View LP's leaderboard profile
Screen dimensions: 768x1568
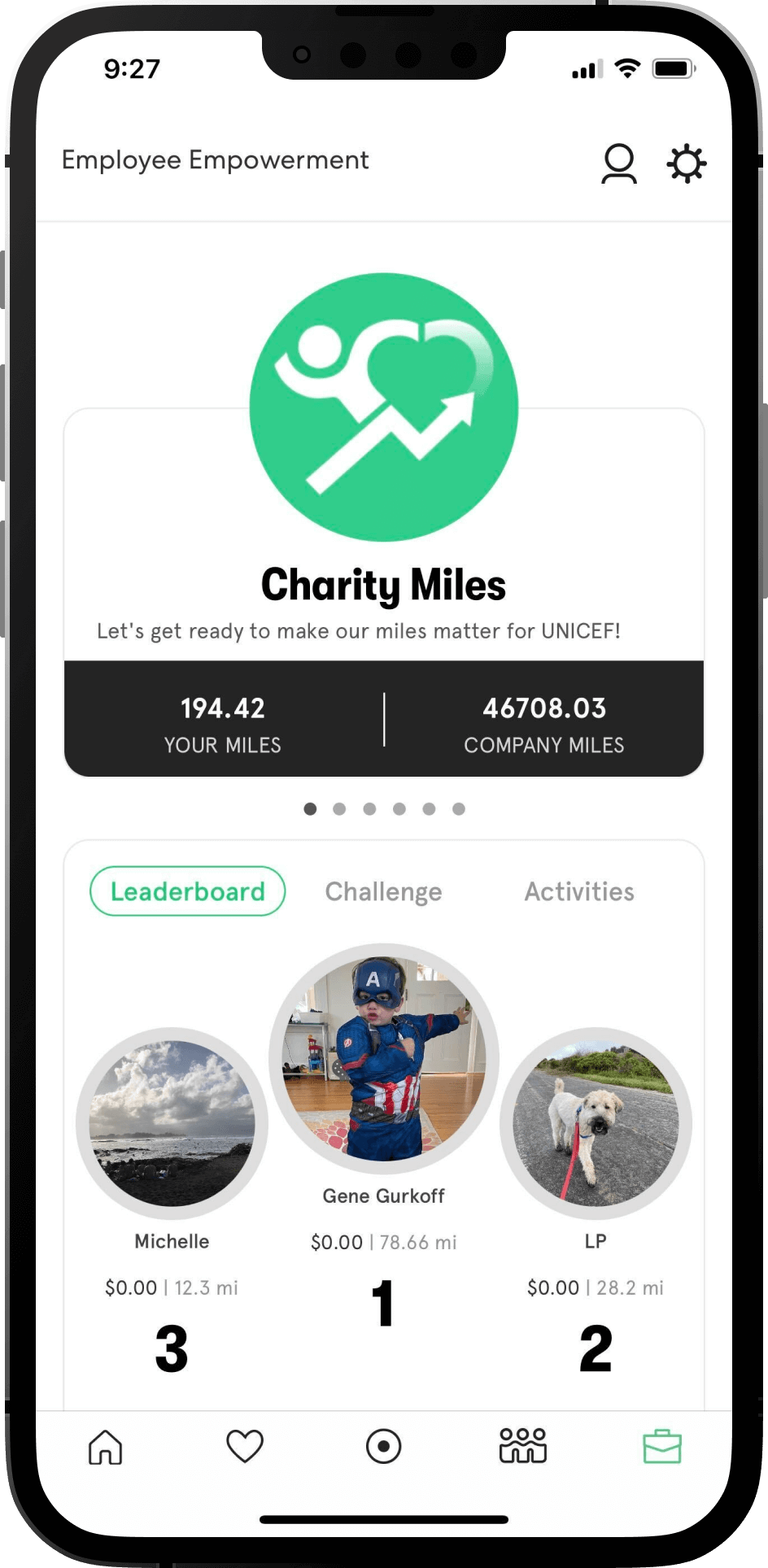pyautogui.click(x=596, y=1122)
